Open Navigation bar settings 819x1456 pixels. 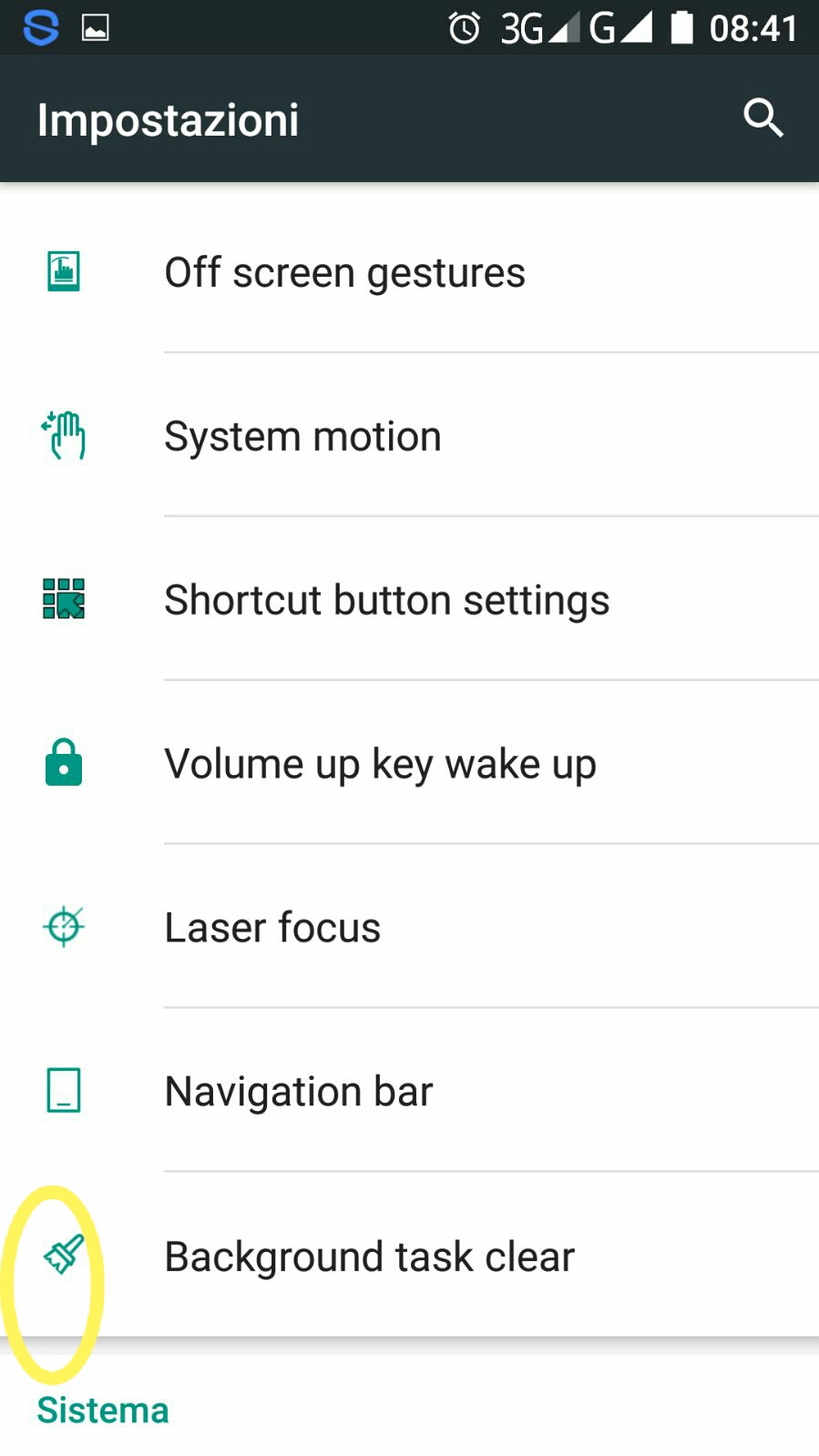409,1091
